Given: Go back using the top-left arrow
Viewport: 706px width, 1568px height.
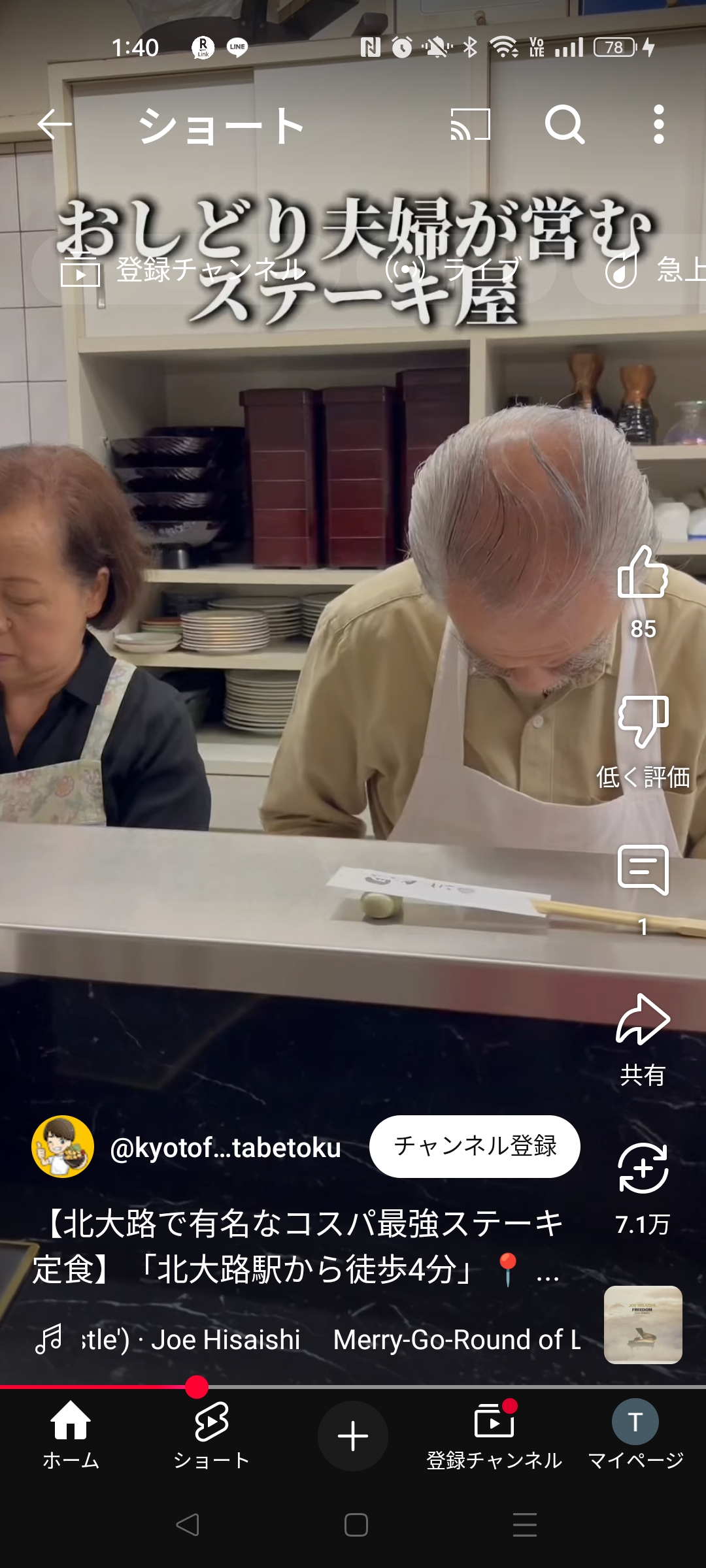Looking at the screenshot, I should (x=54, y=124).
